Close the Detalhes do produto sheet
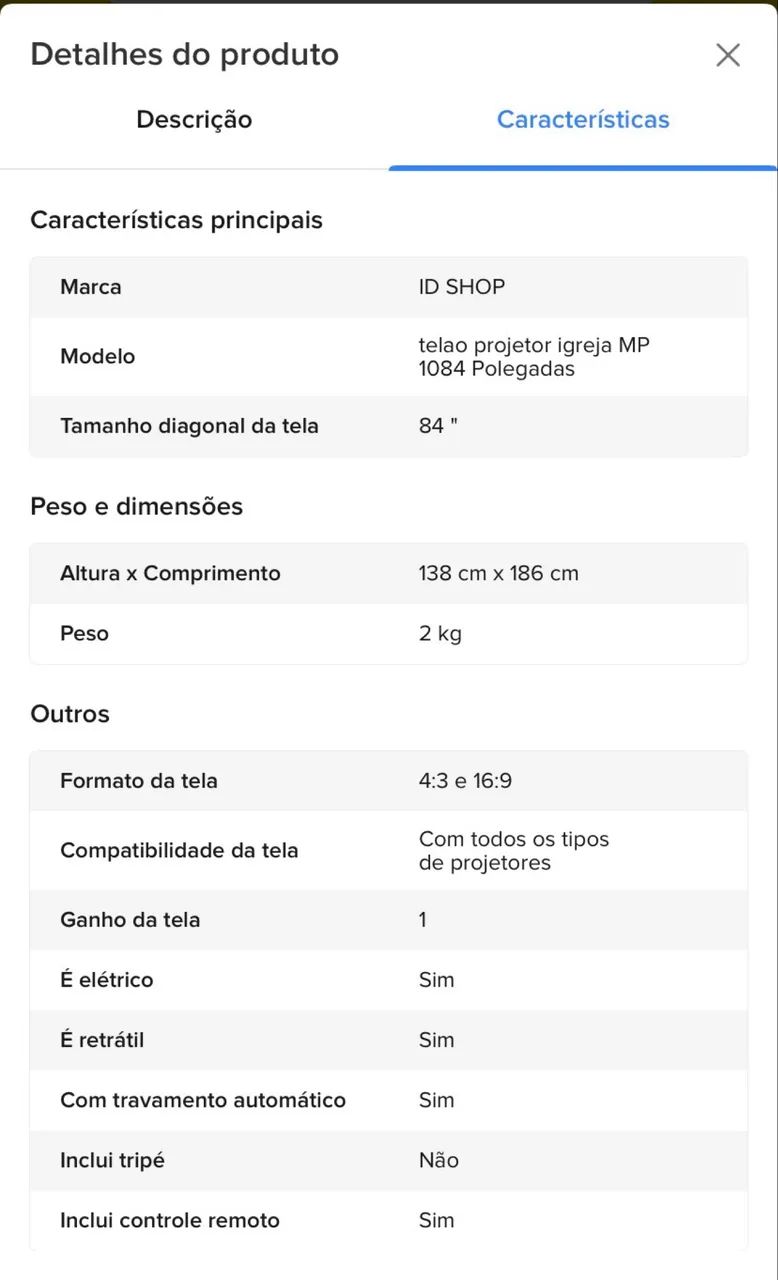The image size is (778, 1280). [728, 55]
